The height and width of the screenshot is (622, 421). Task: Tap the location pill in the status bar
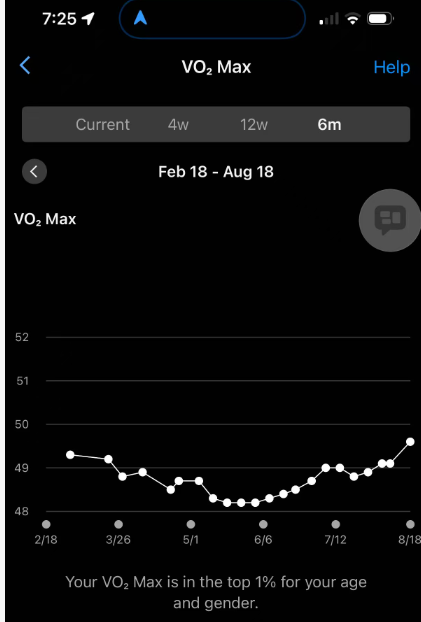point(212,19)
